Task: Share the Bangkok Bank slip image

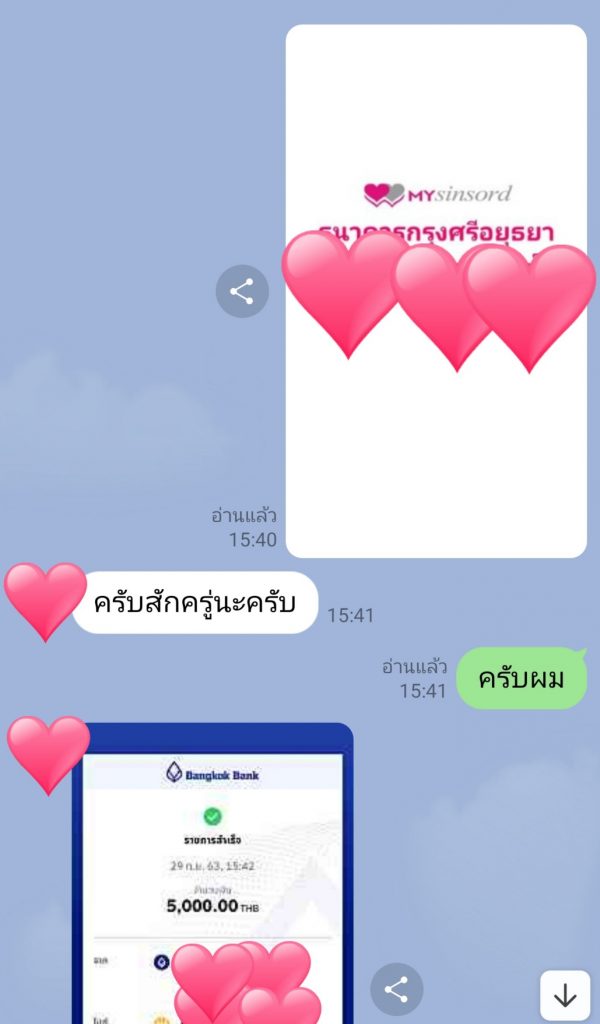Action: (396, 989)
